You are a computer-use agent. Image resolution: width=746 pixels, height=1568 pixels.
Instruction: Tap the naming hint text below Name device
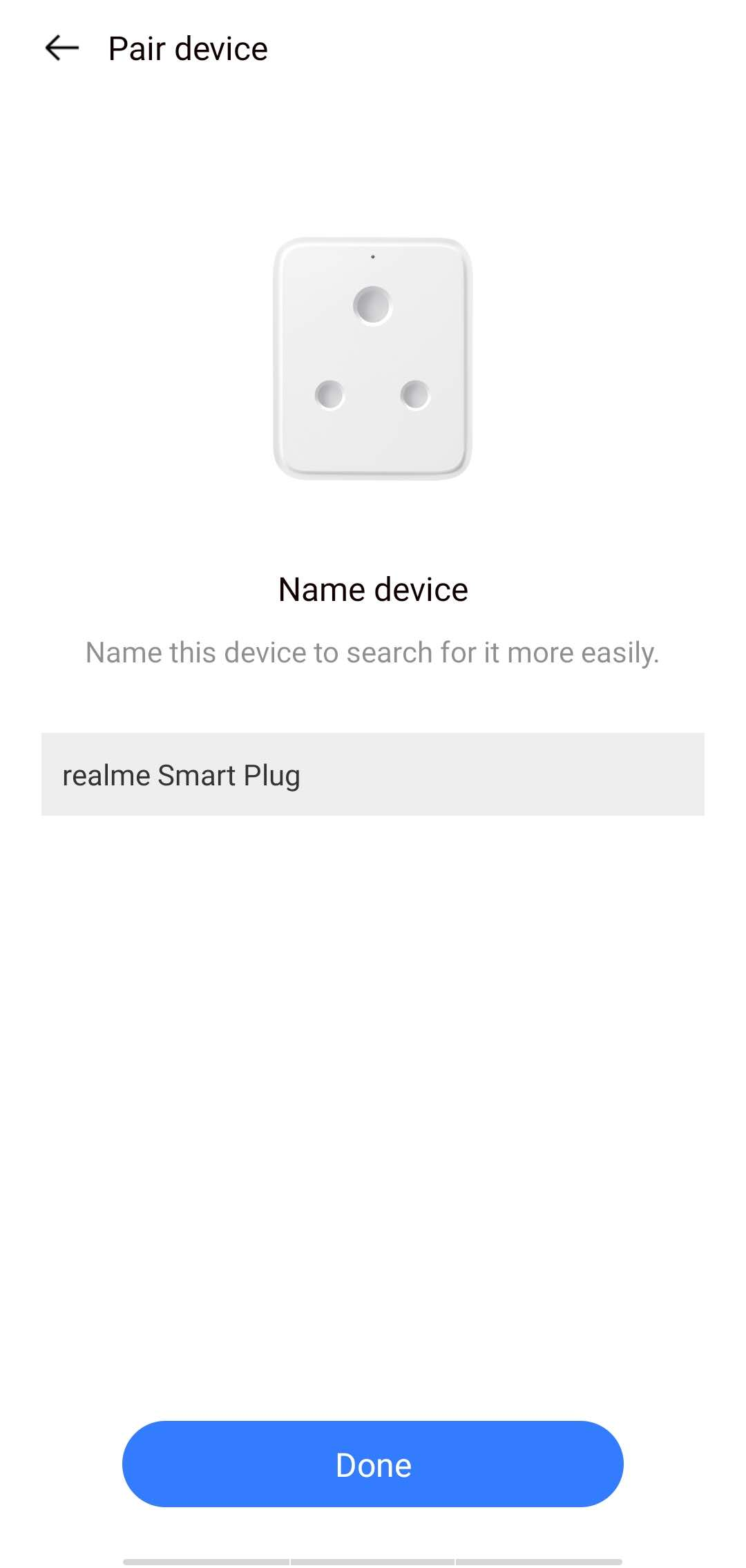pos(372,651)
